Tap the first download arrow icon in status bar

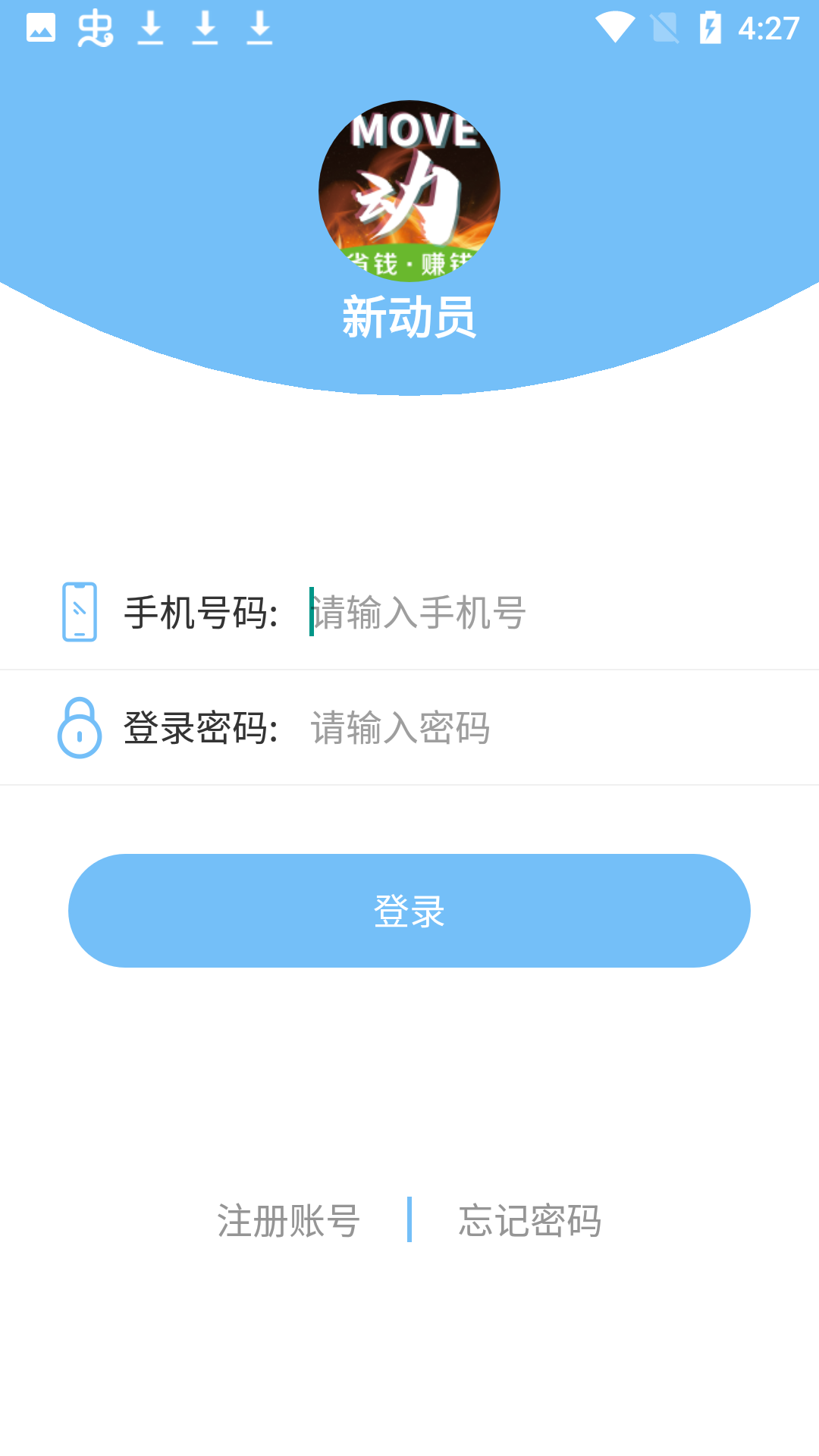pos(152,29)
